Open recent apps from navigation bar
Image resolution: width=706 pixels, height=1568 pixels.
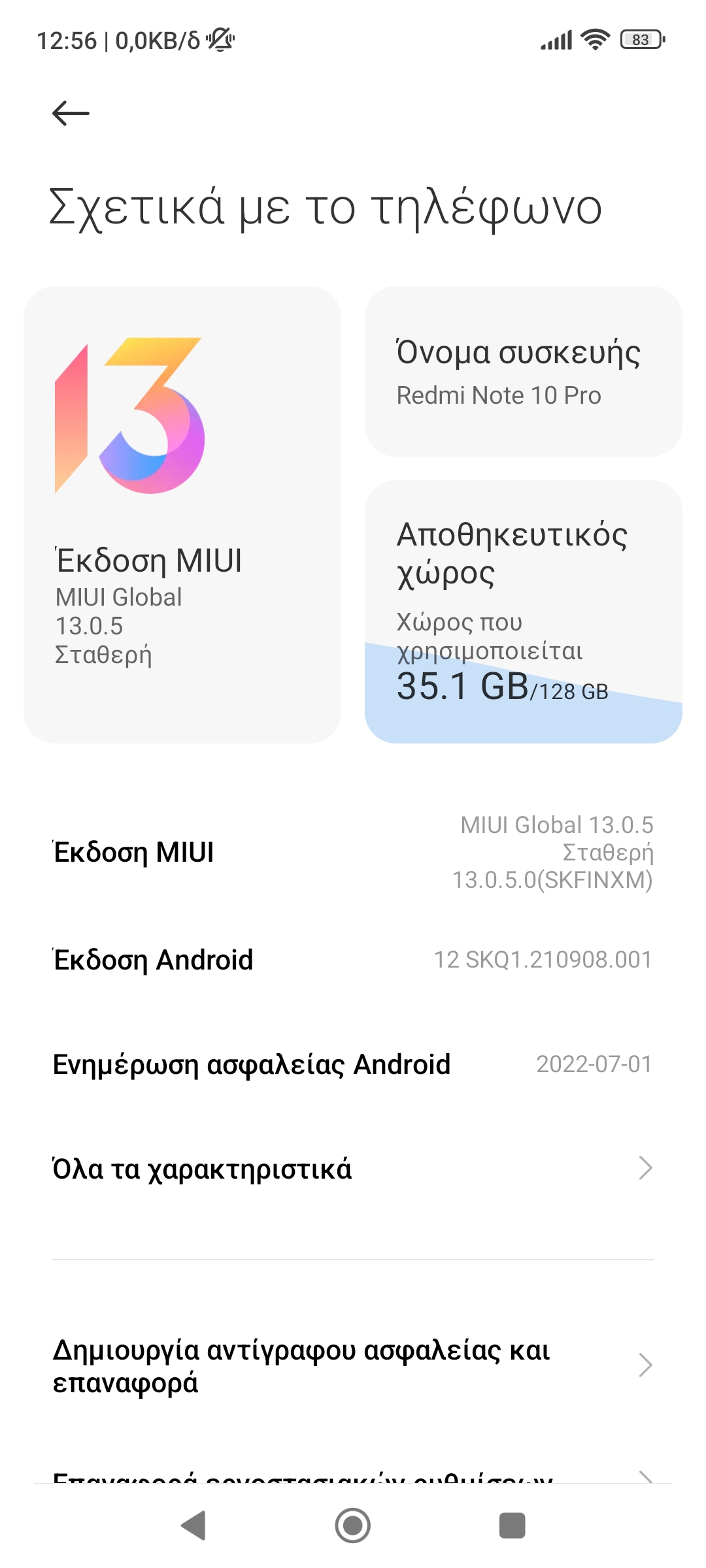pos(512,1526)
